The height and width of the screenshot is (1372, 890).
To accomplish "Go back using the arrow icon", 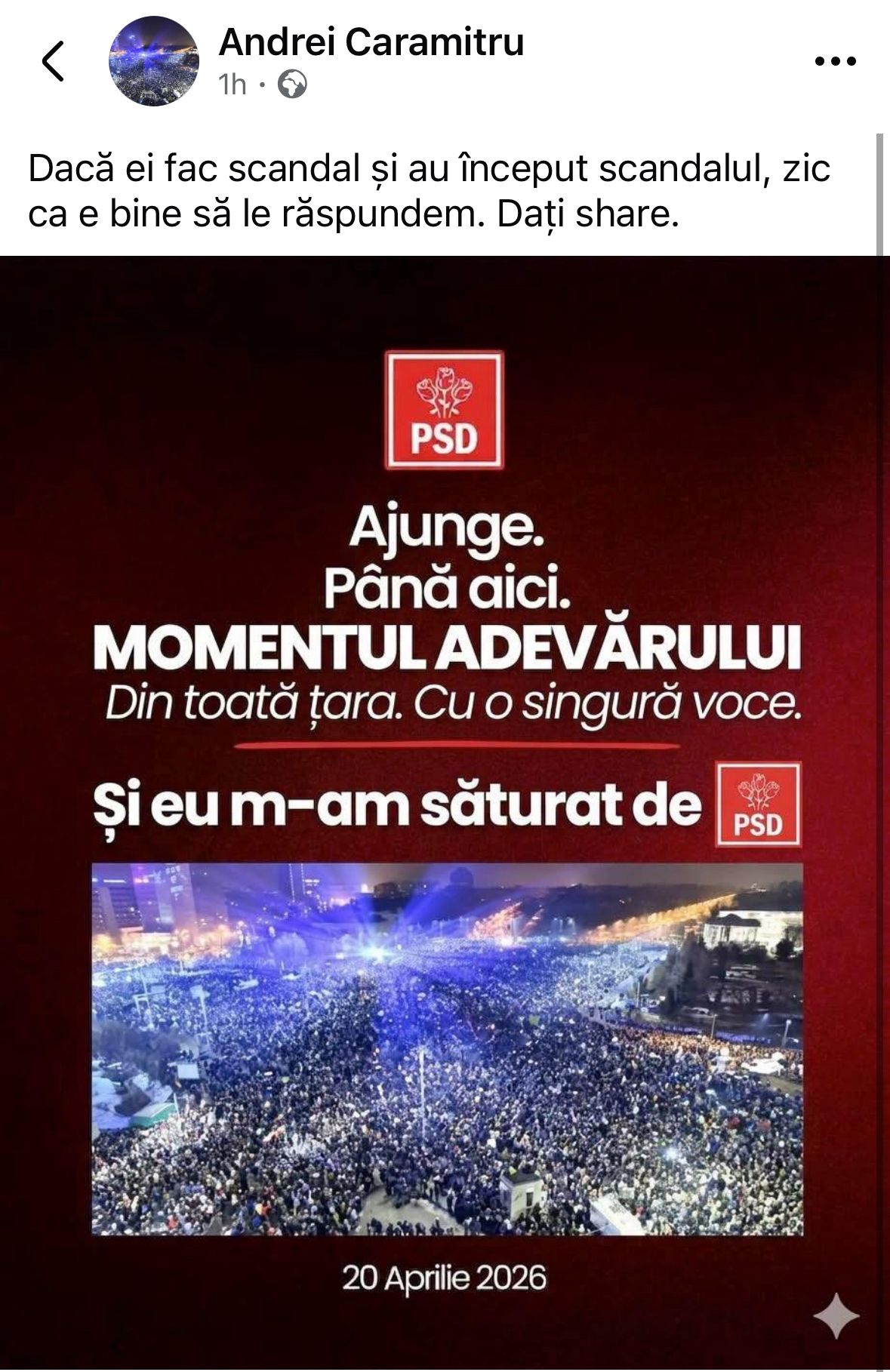I will (53, 61).
